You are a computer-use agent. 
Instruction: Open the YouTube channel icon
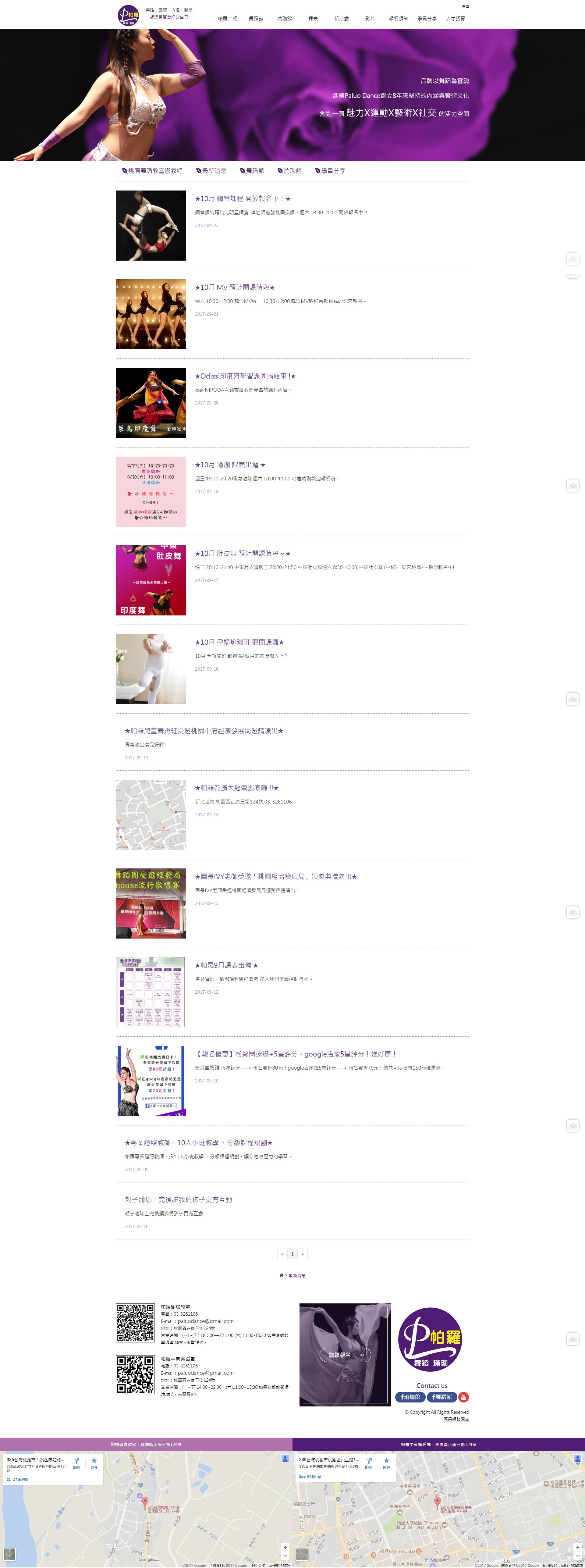463,1397
